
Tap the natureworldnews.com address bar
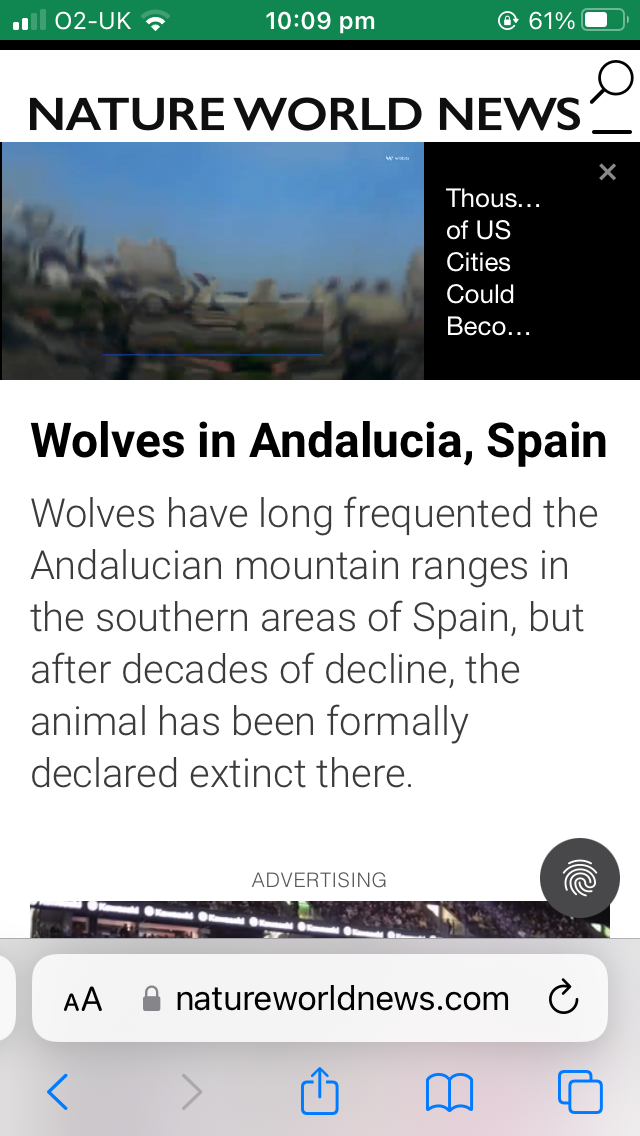click(x=320, y=998)
